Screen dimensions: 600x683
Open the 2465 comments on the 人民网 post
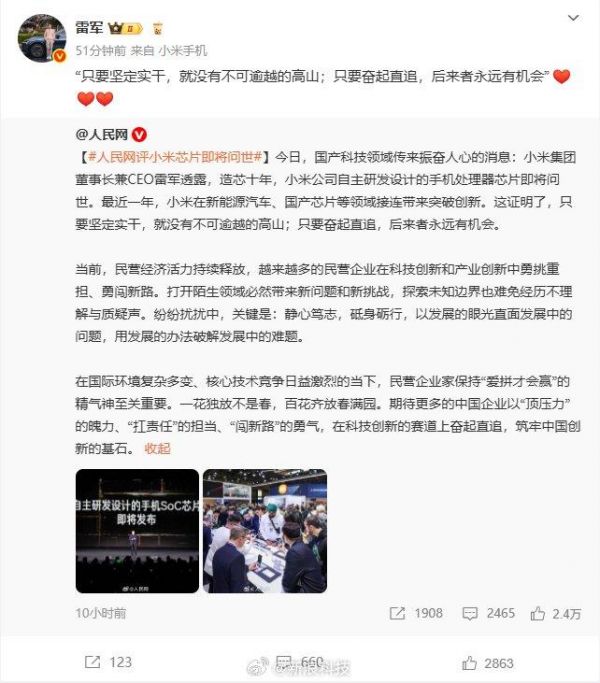coord(487,613)
